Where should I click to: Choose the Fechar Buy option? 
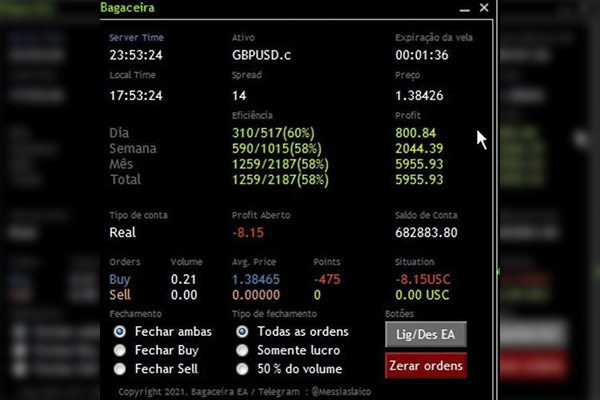point(120,350)
